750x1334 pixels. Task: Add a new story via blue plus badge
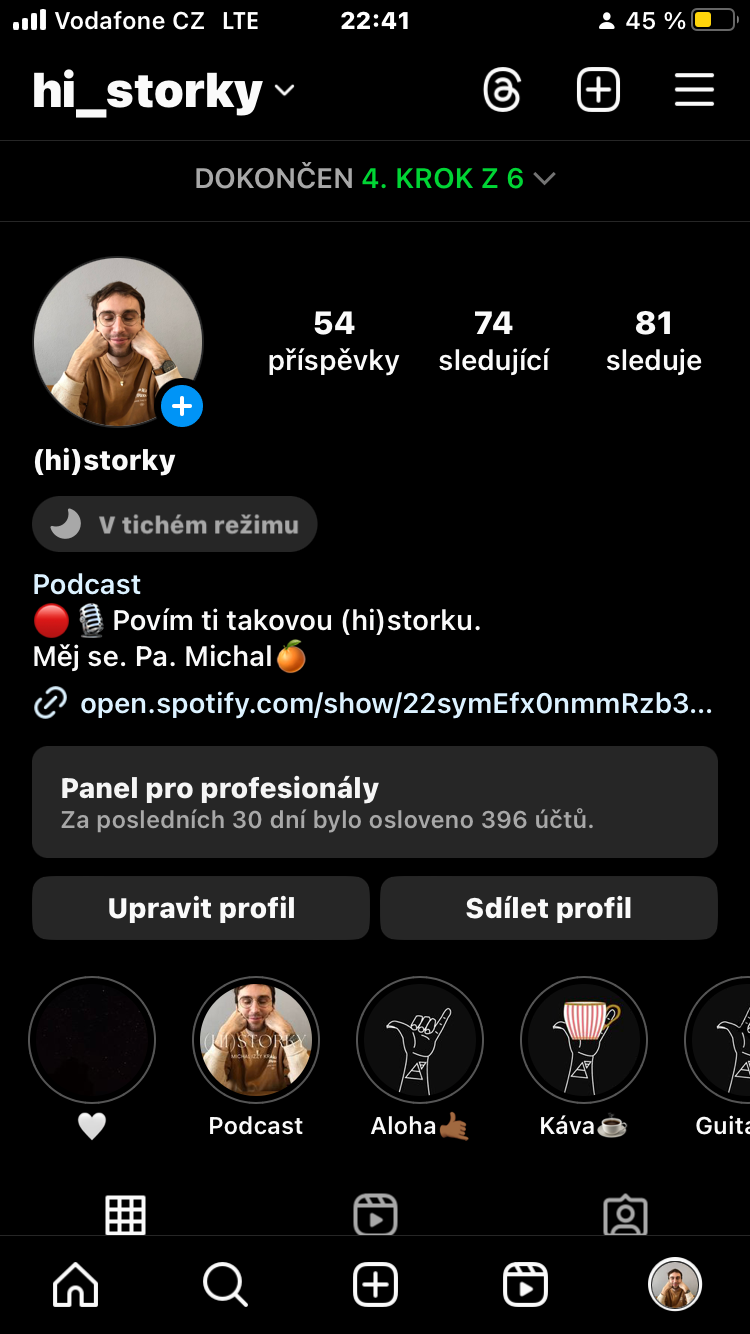[182, 406]
